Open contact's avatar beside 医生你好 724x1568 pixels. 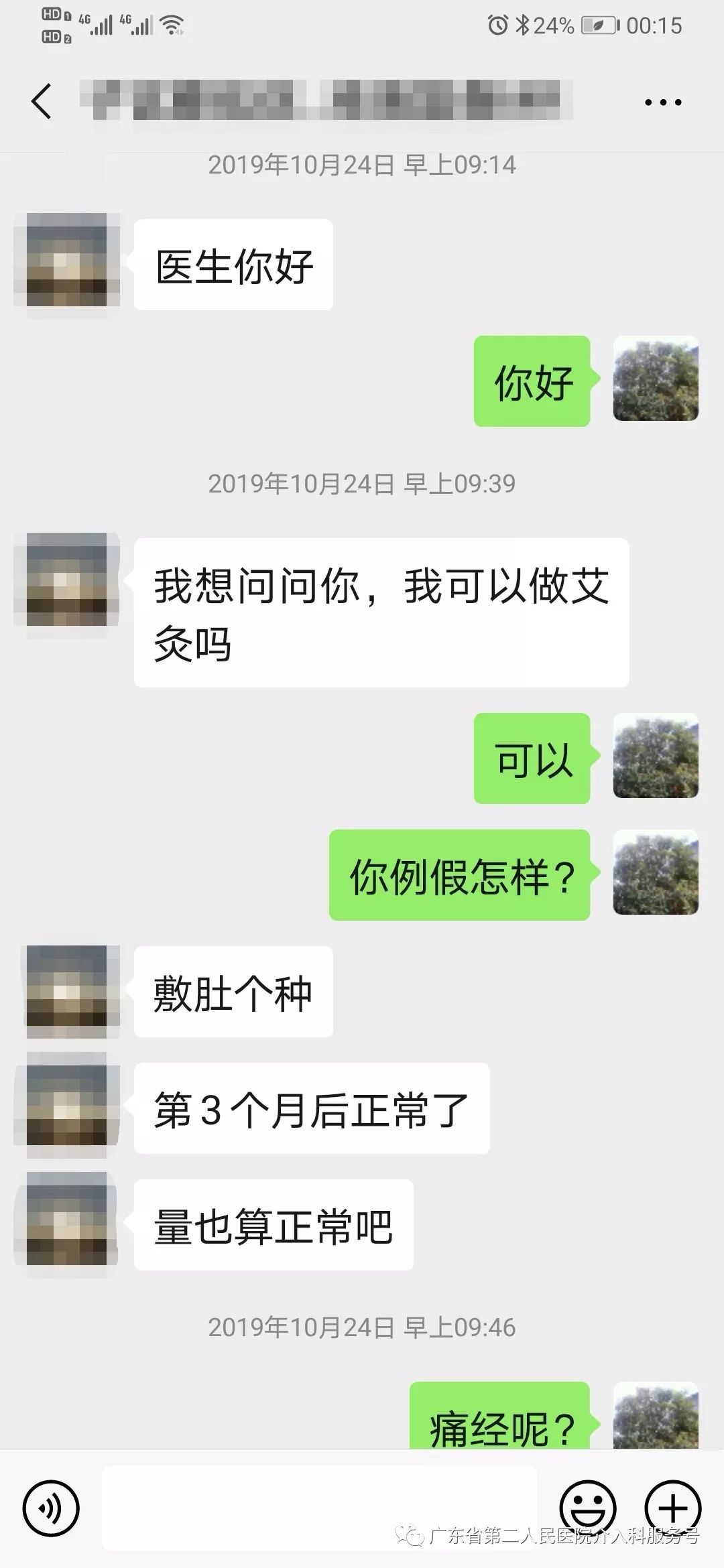(66, 260)
